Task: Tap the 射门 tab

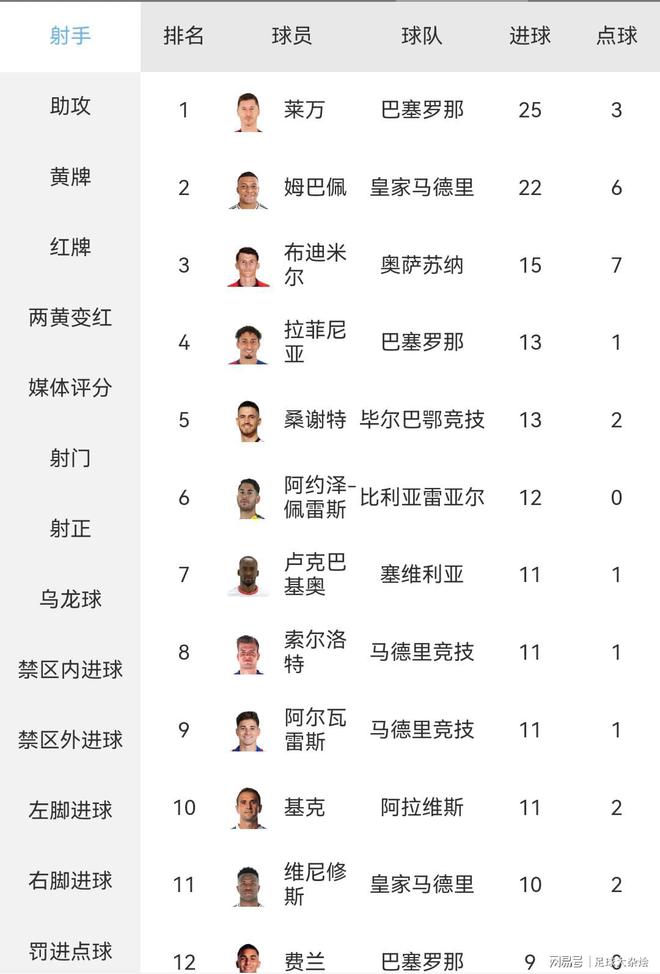Action: [70, 458]
